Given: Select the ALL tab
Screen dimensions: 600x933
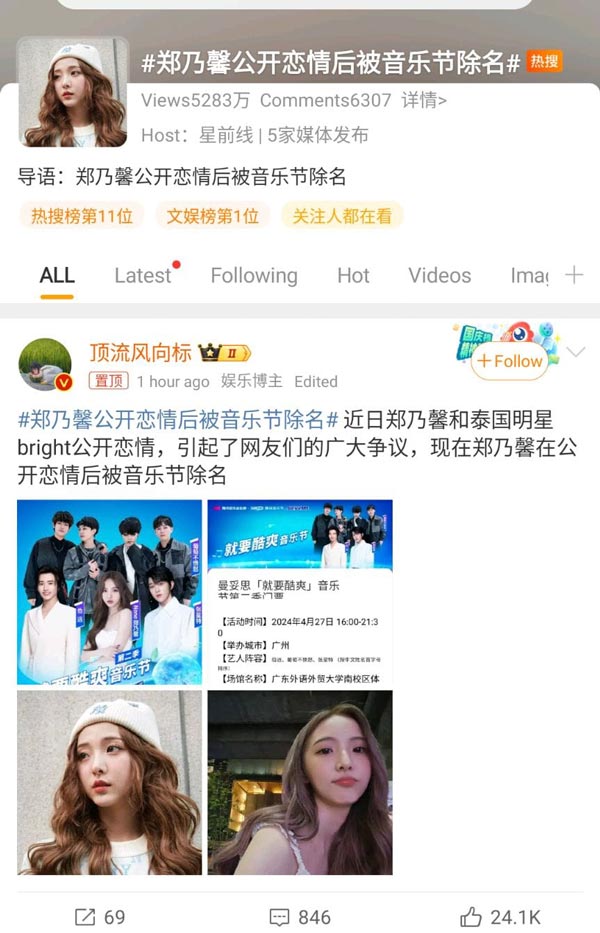Looking at the screenshot, I should (57, 276).
